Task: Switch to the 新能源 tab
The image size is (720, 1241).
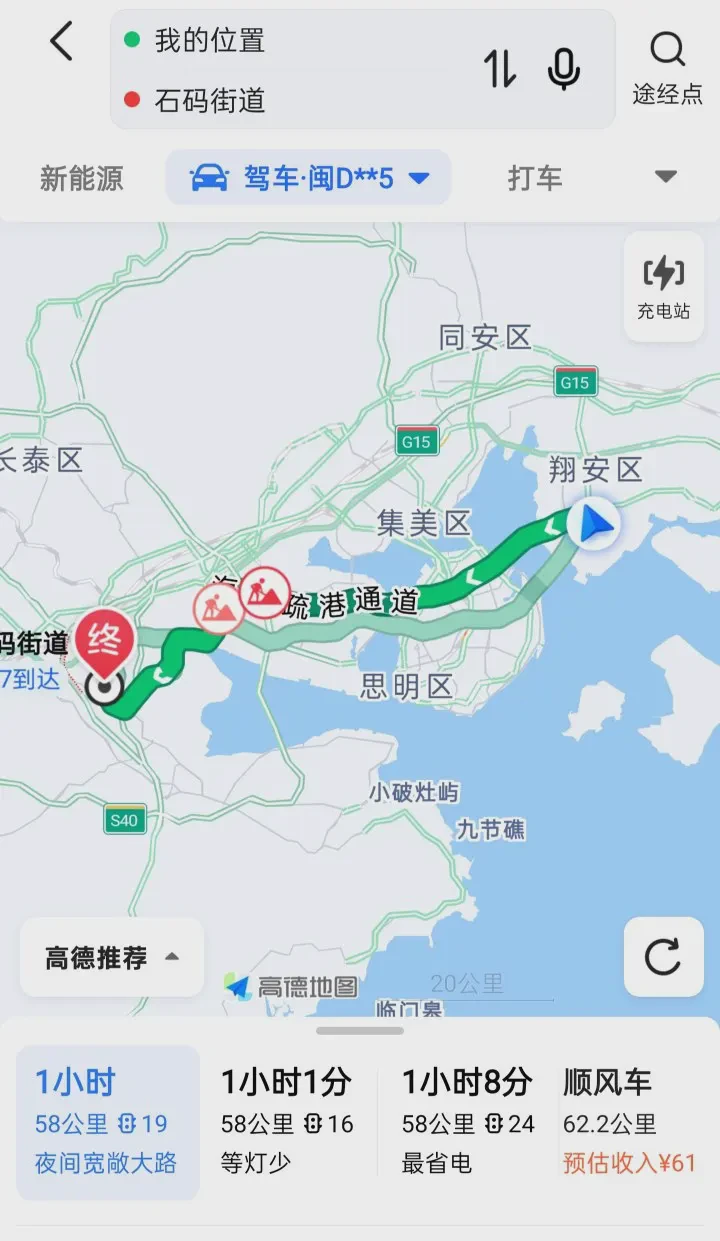Action: 84,178
